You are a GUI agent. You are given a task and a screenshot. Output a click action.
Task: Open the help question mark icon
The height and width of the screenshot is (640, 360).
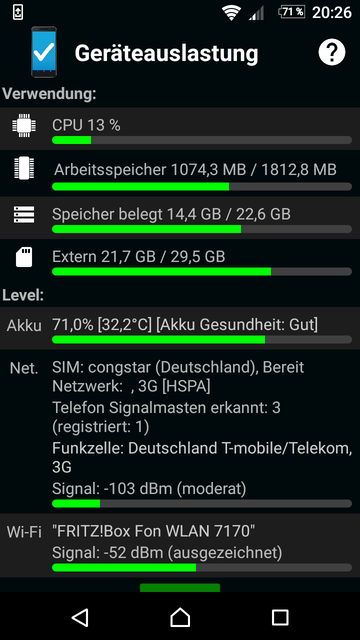(x=331, y=52)
